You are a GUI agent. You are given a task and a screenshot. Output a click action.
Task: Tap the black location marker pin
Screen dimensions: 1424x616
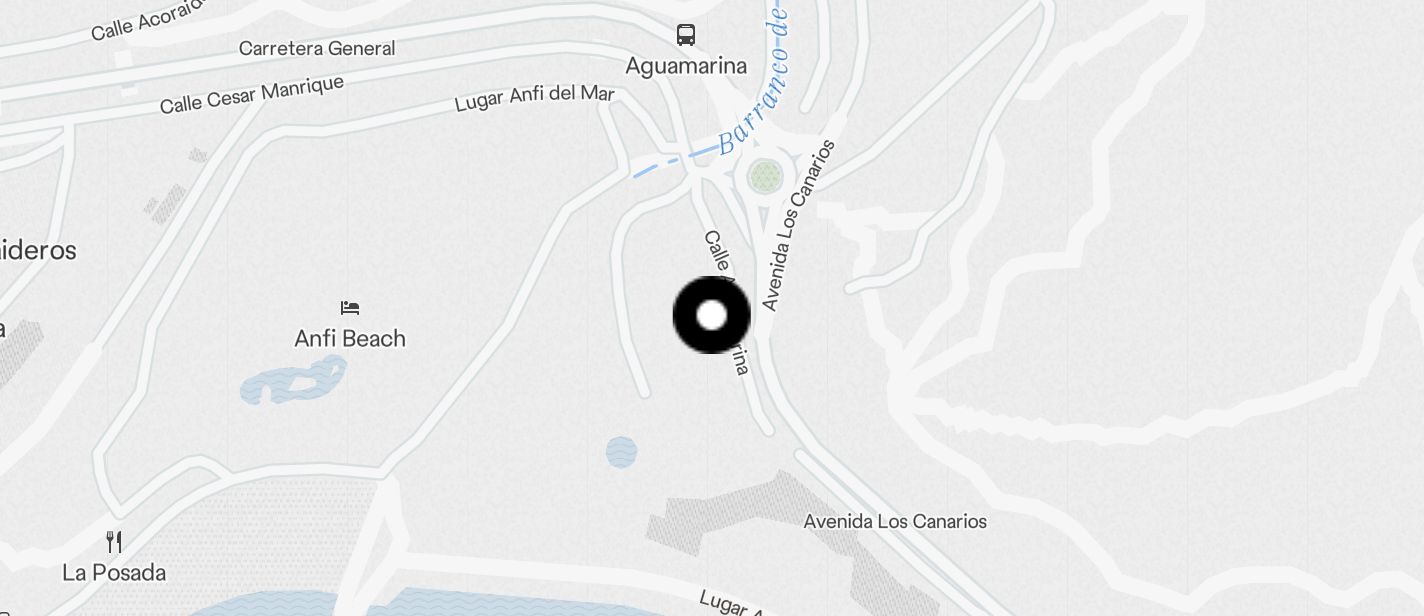[x=711, y=315]
